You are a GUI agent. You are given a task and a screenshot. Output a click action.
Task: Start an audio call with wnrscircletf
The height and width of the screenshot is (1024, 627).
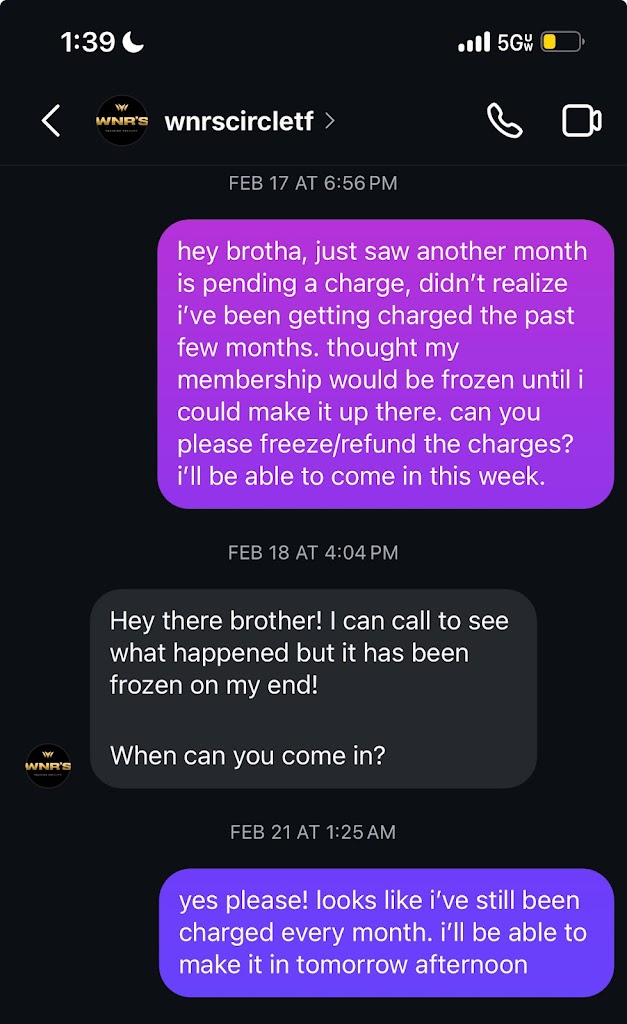(x=504, y=121)
